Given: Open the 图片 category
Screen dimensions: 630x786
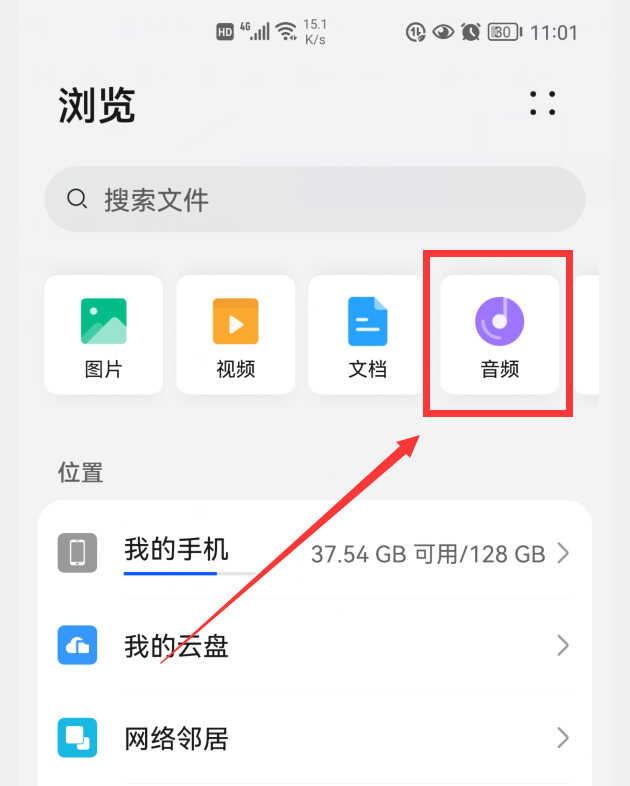Looking at the screenshot, I should point(104,335).
